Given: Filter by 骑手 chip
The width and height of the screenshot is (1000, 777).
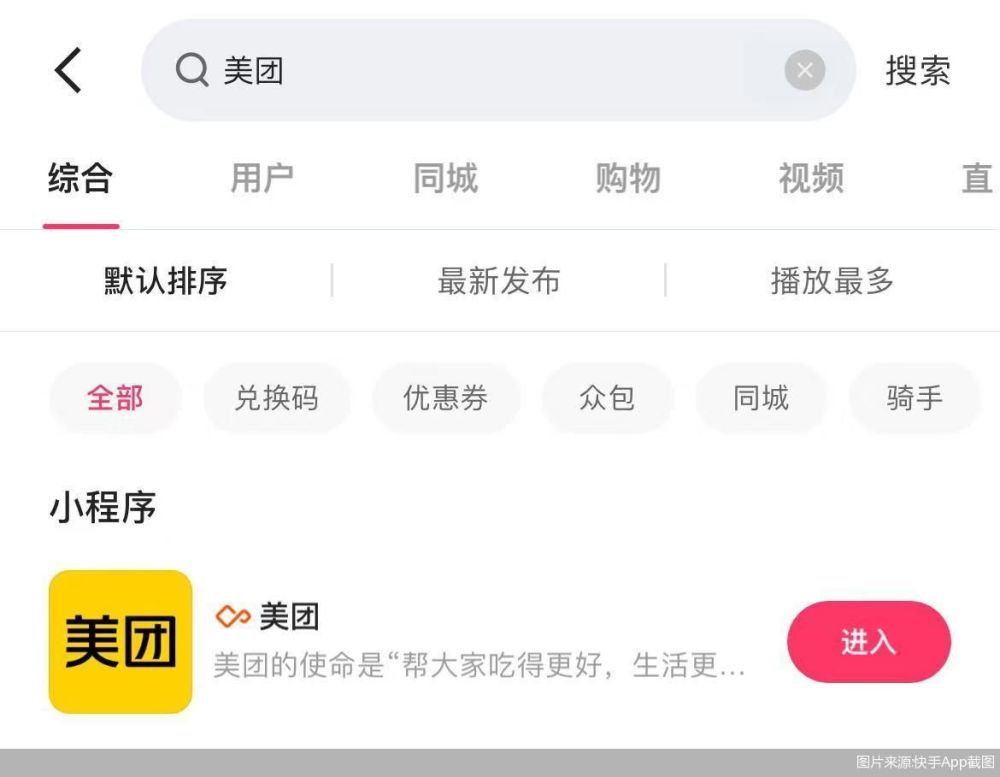Looking at the screenshot, I should 914,398.
